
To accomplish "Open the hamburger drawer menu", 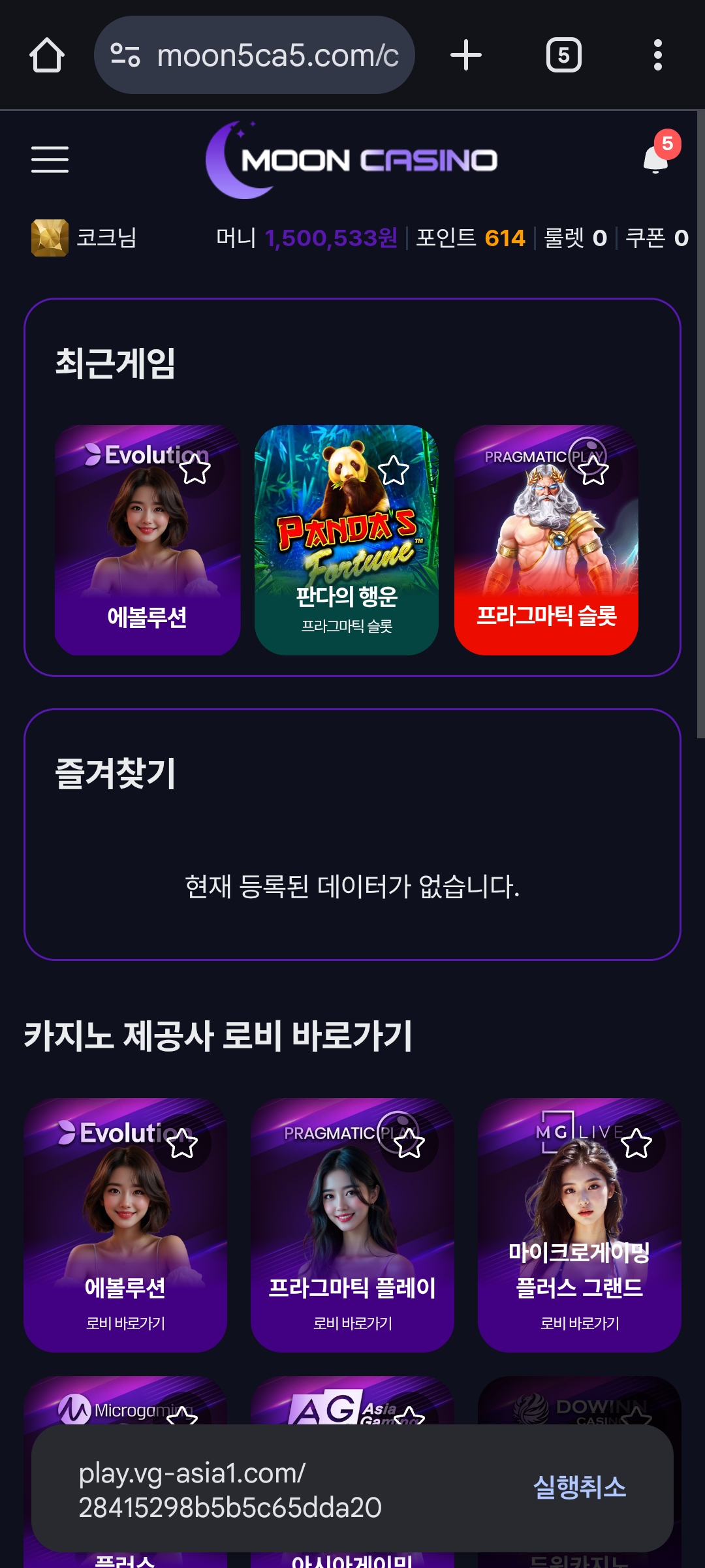I will (x=50, y=160).
